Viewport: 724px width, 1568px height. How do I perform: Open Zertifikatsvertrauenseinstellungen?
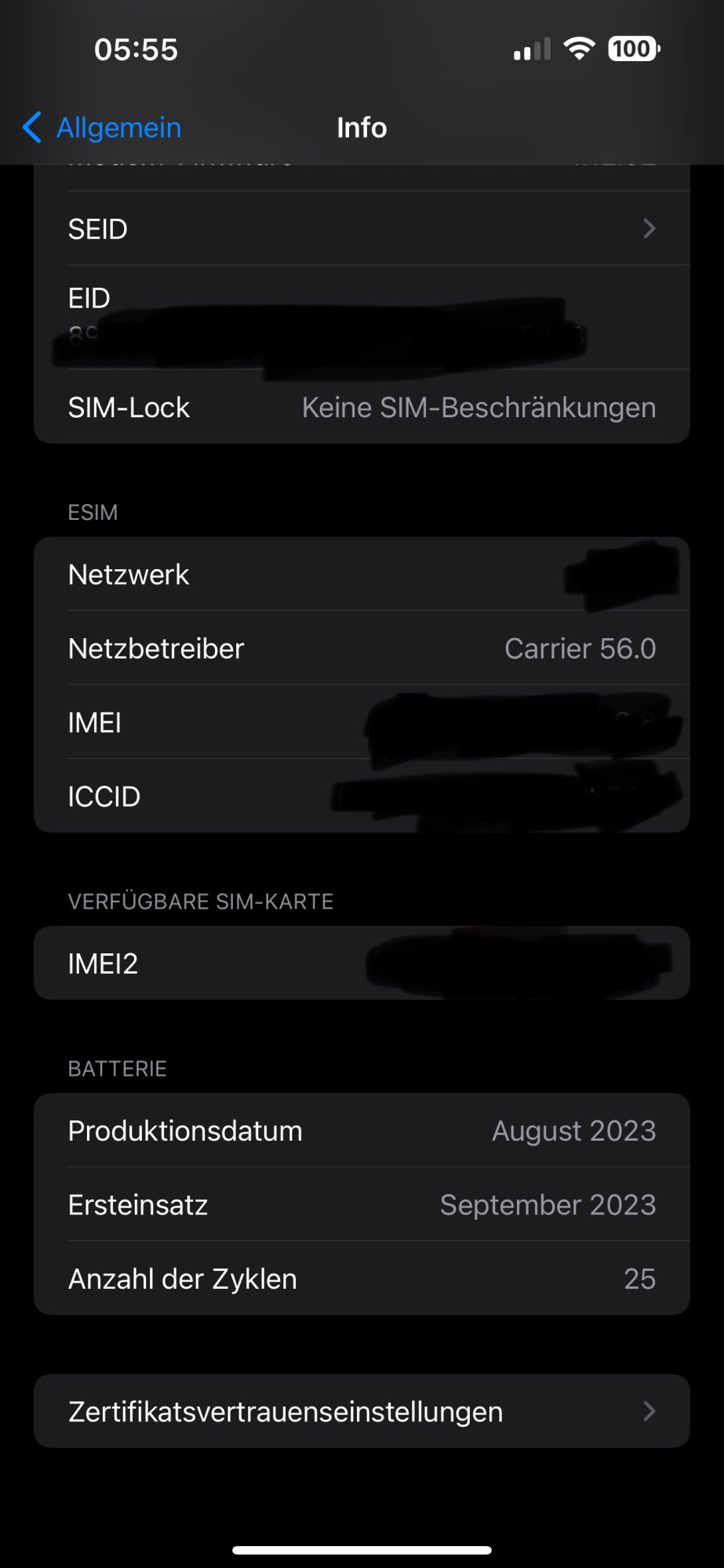(x=361, y=1411)
